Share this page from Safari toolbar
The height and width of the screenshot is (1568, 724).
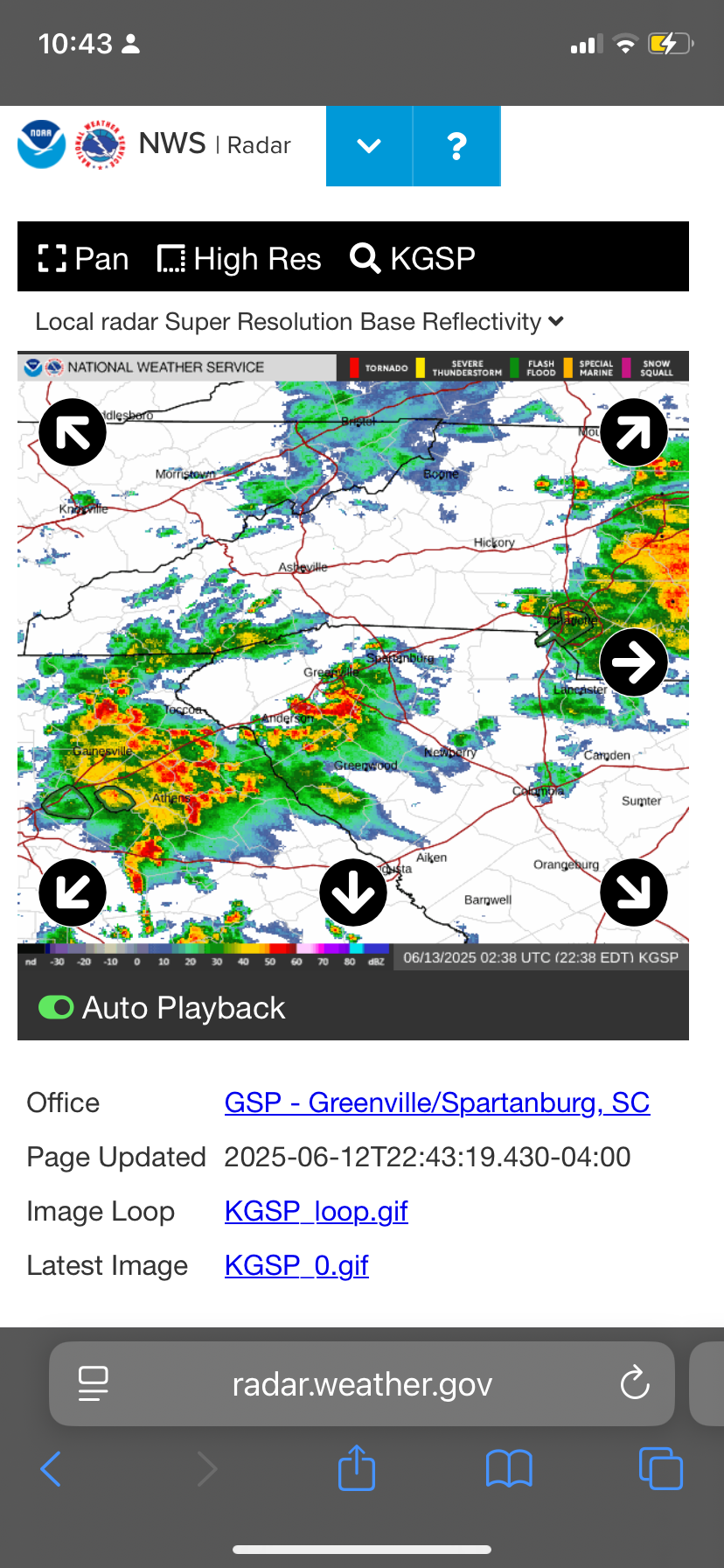(x=357, y=1467)
